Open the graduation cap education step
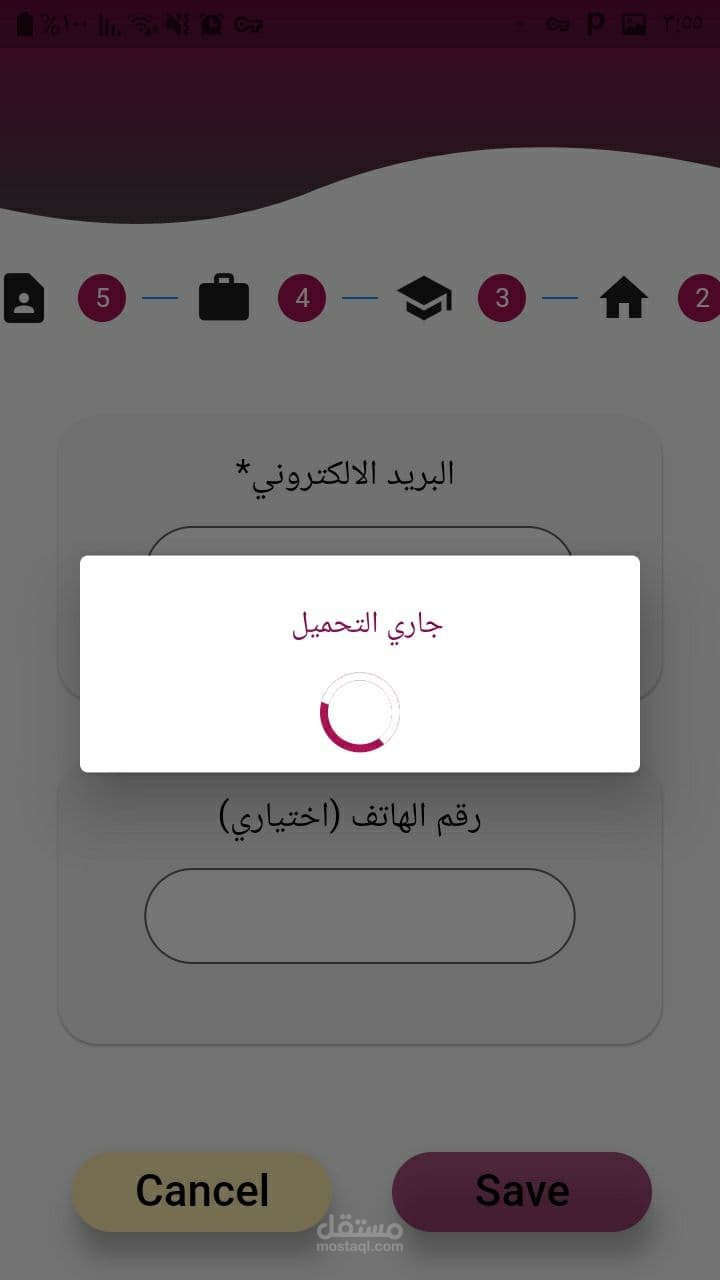 coord(424,298)
